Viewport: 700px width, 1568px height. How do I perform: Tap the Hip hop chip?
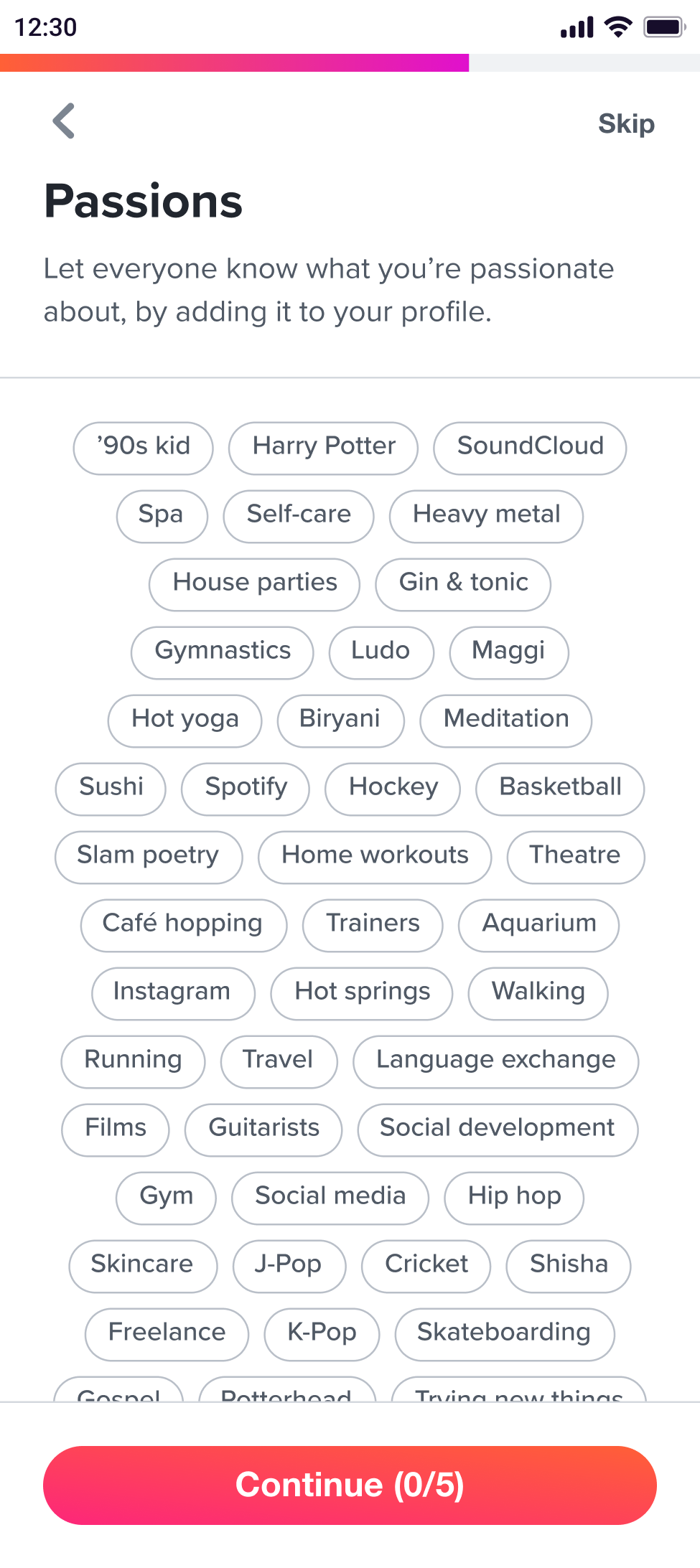point(514,1197)
